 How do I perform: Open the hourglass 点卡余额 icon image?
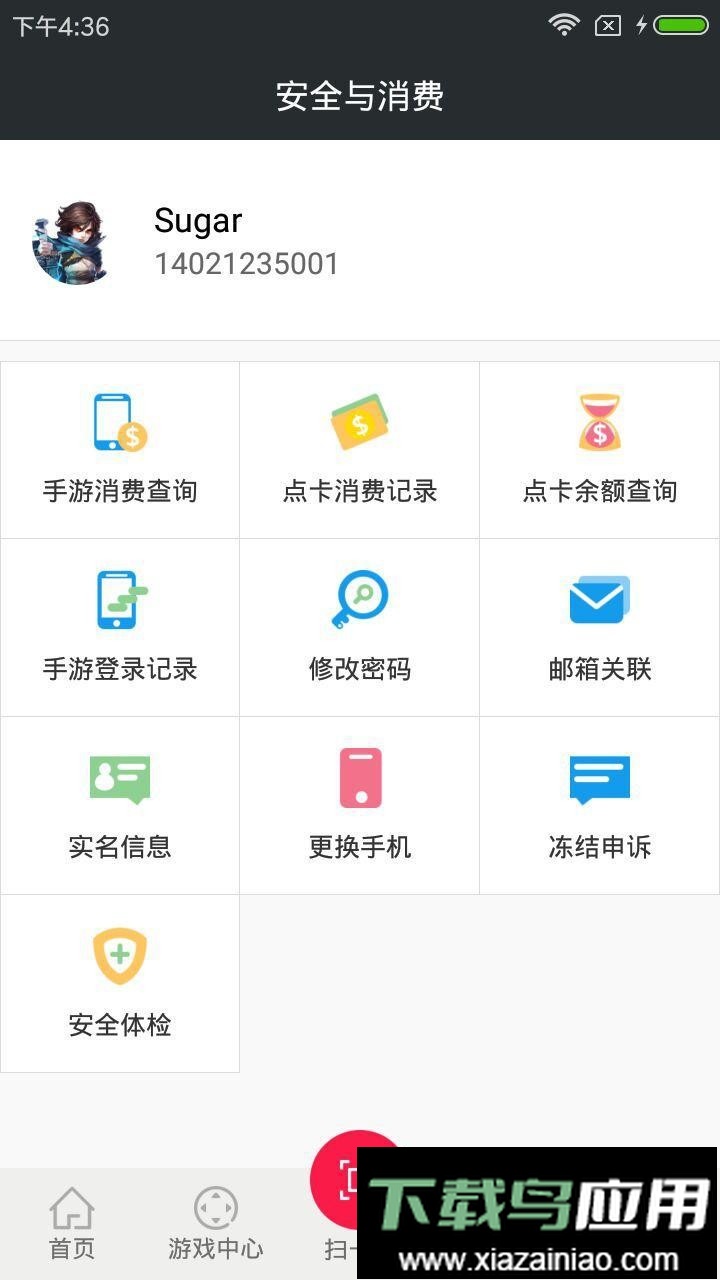[x=599, y=420]
